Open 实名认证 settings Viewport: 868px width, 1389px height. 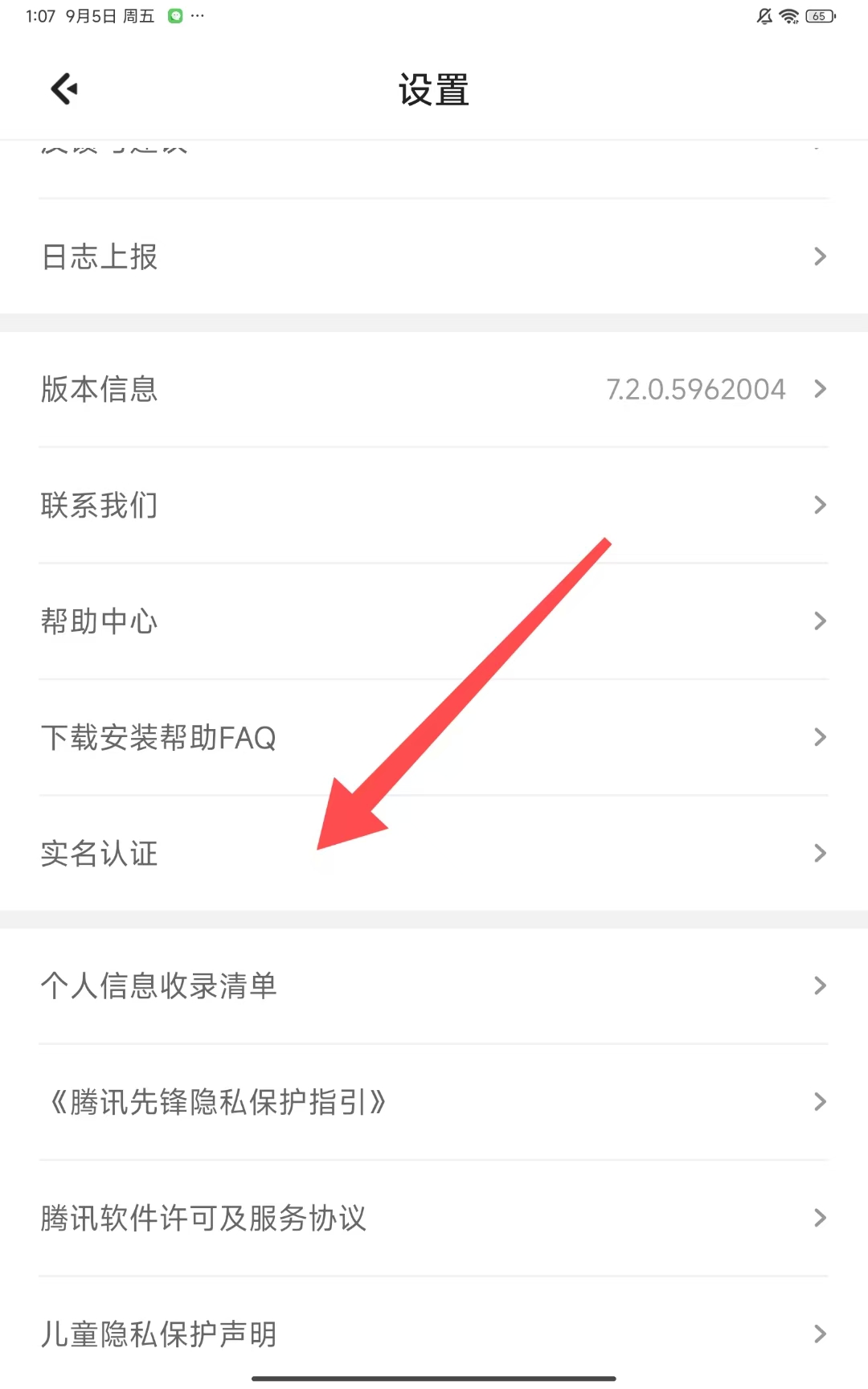pyautogui.click(x=434, y=853)
